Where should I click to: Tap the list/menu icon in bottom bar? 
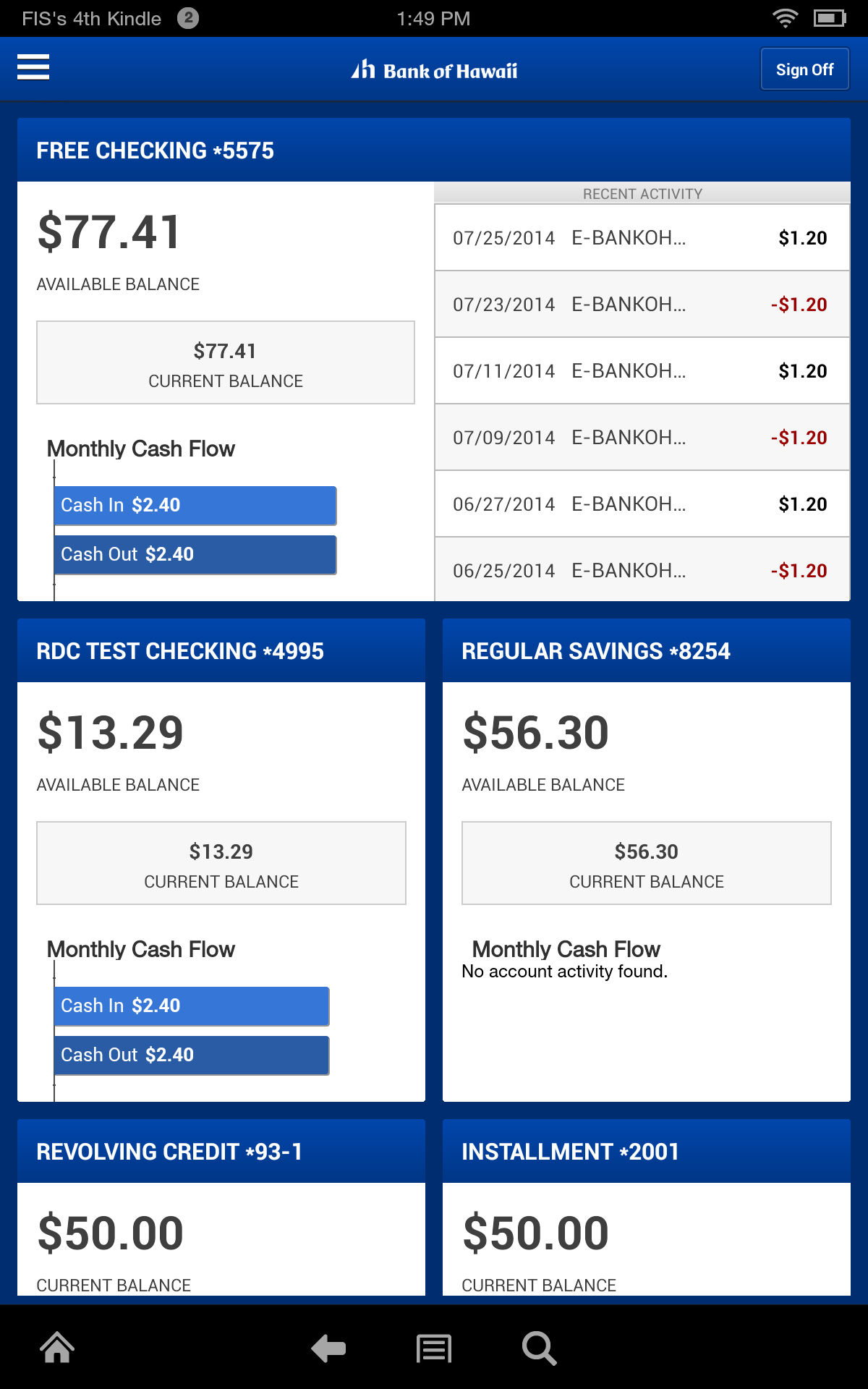click(433, 1348)
